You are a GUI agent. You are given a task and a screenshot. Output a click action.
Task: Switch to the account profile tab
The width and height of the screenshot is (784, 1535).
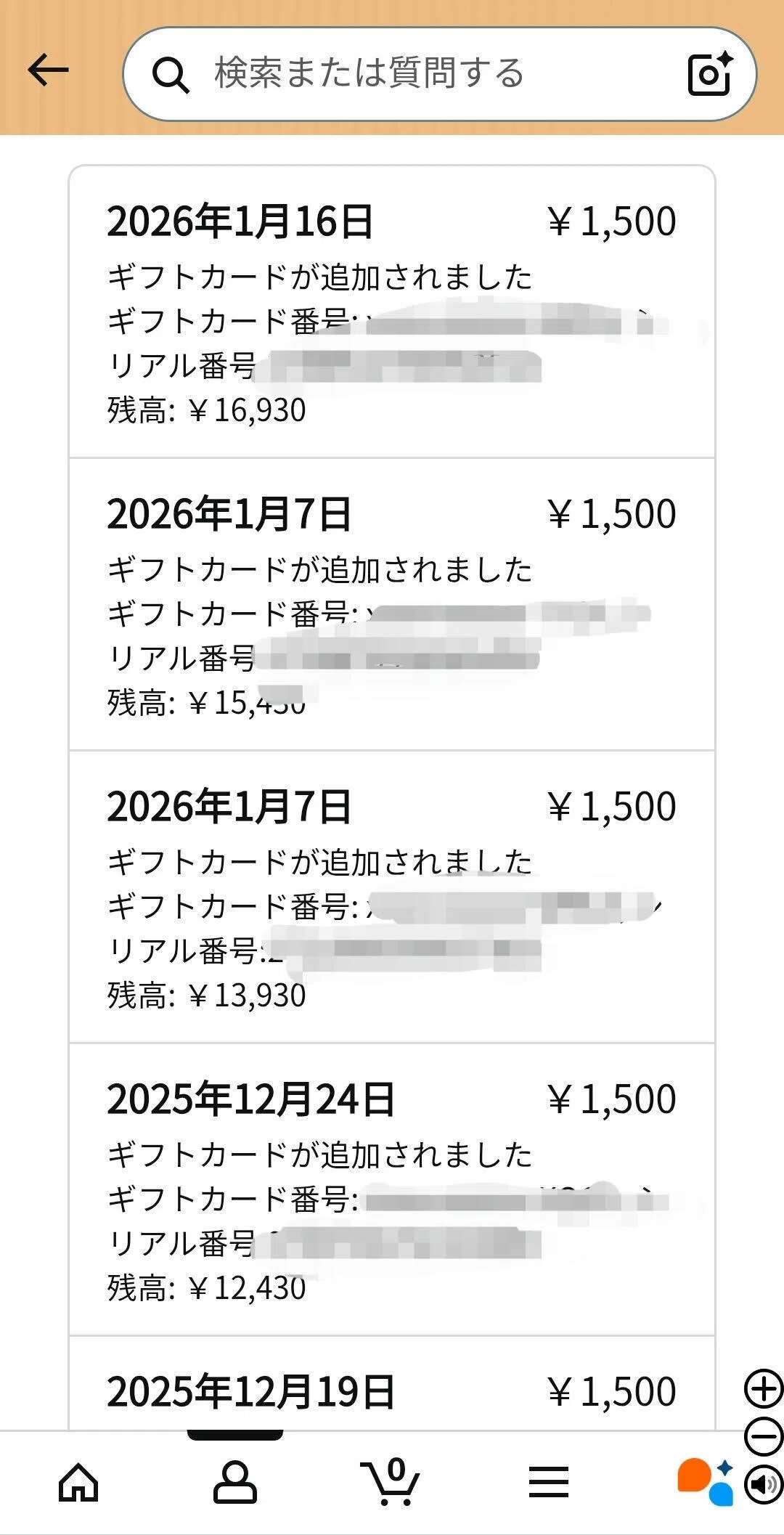pyautogui.click(x=234, y=1482)
